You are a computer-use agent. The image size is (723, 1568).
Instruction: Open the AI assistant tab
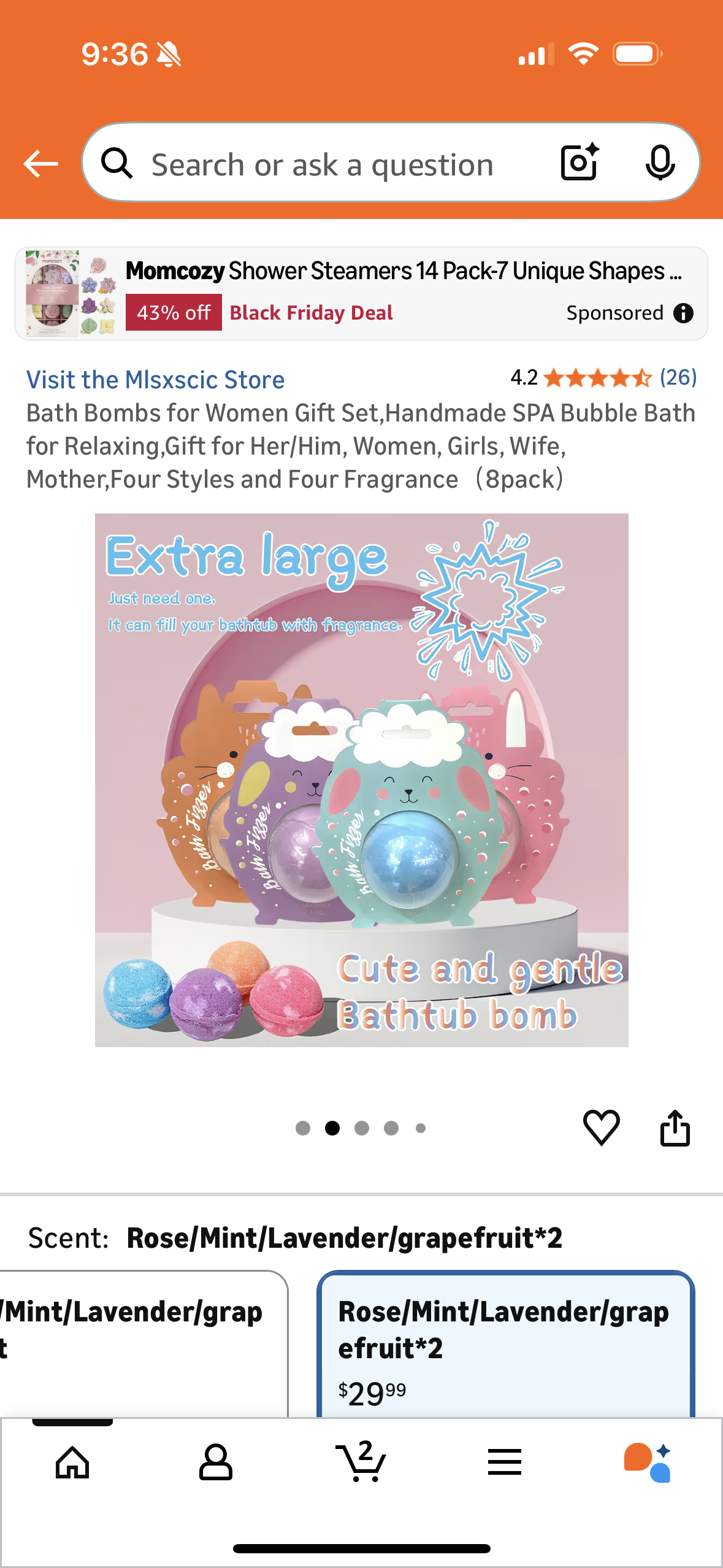648,1462
